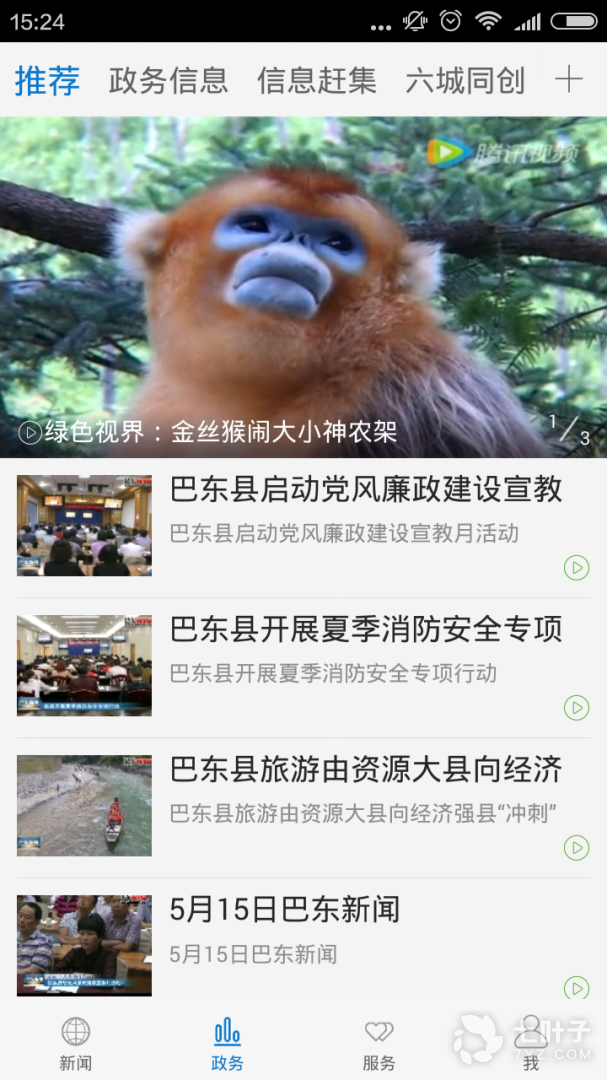The width and height of the screenshot is (607, 1080).
Task: Tap the plus icon to add channels
Action: point(568,80)
